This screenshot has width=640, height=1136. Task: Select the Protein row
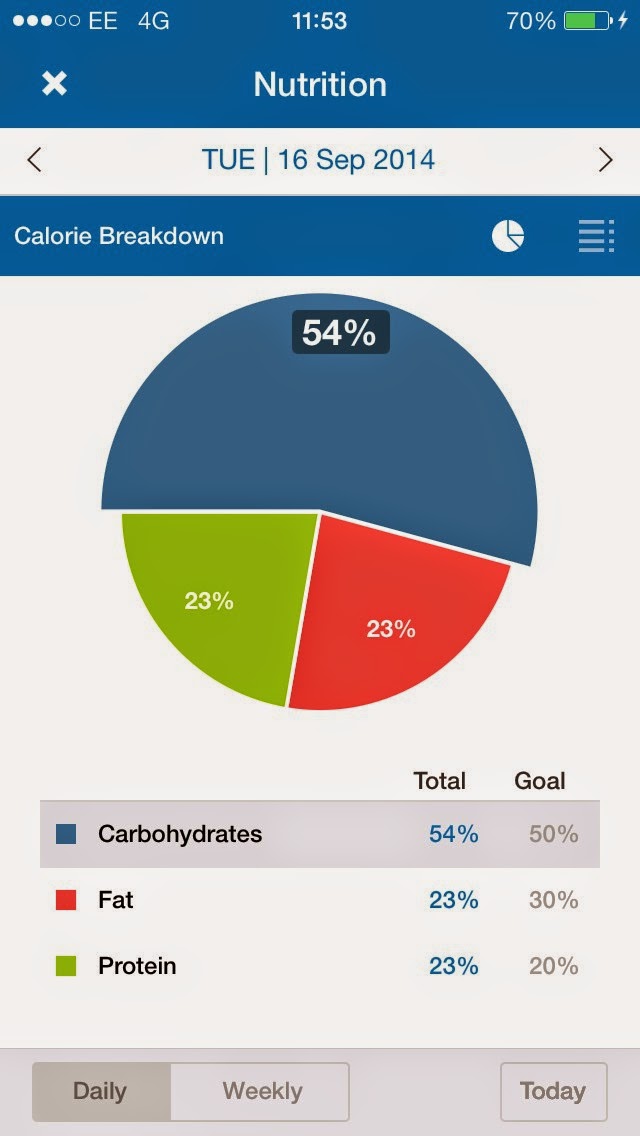click(319, 966)
